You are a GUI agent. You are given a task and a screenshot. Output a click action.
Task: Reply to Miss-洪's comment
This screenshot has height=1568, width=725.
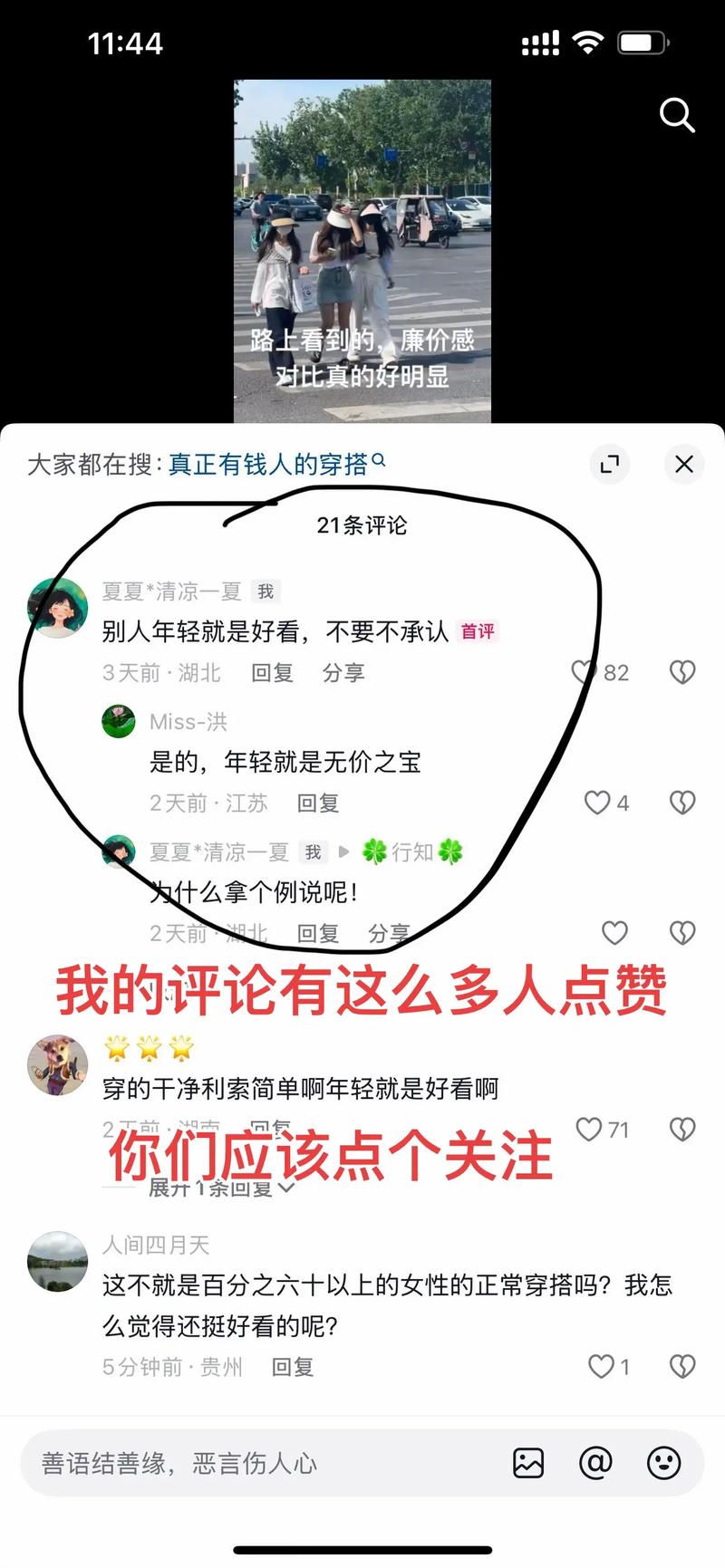[x=318, y=803]
